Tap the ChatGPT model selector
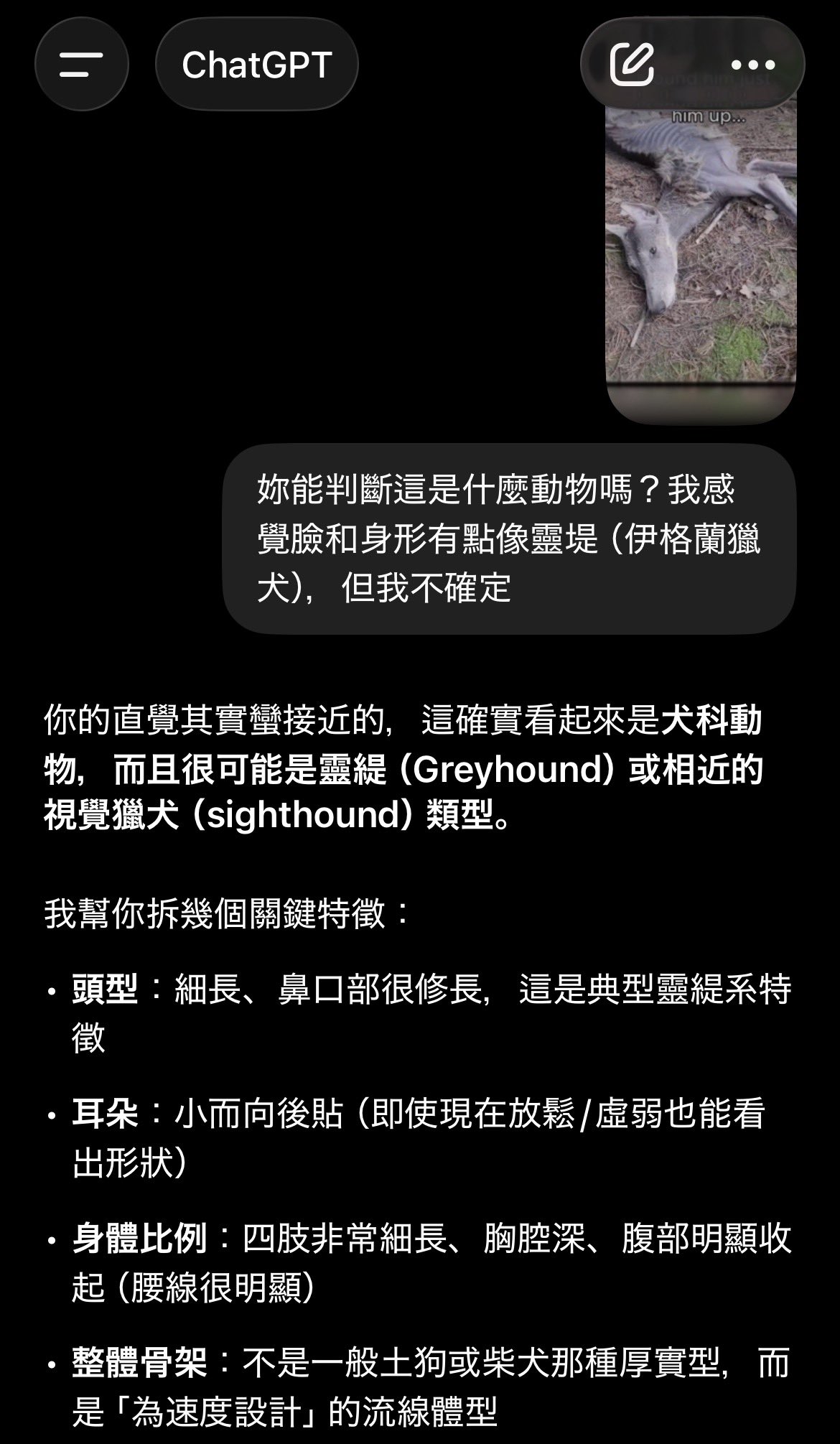Viewport: 840px width, 1444px height. pos(256,65)
